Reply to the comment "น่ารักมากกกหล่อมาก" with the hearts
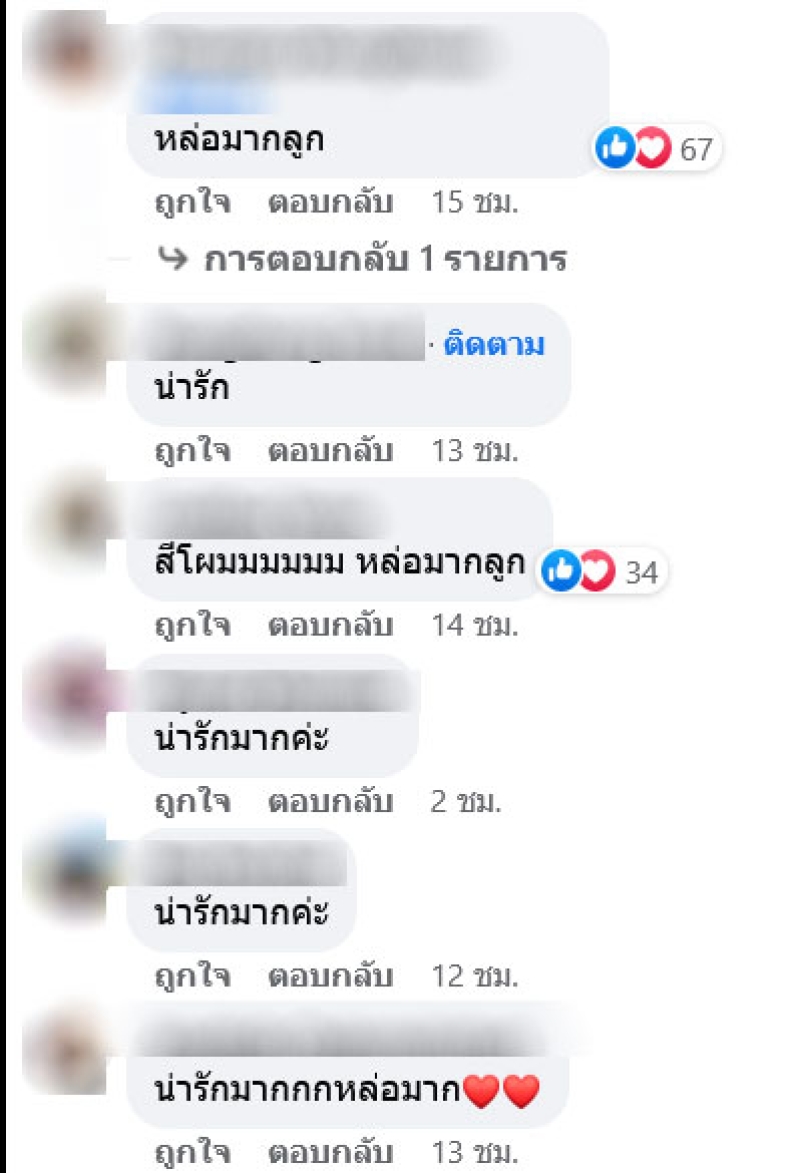This screenshot has height=1173, width=800. click(x=330, y=1151)
